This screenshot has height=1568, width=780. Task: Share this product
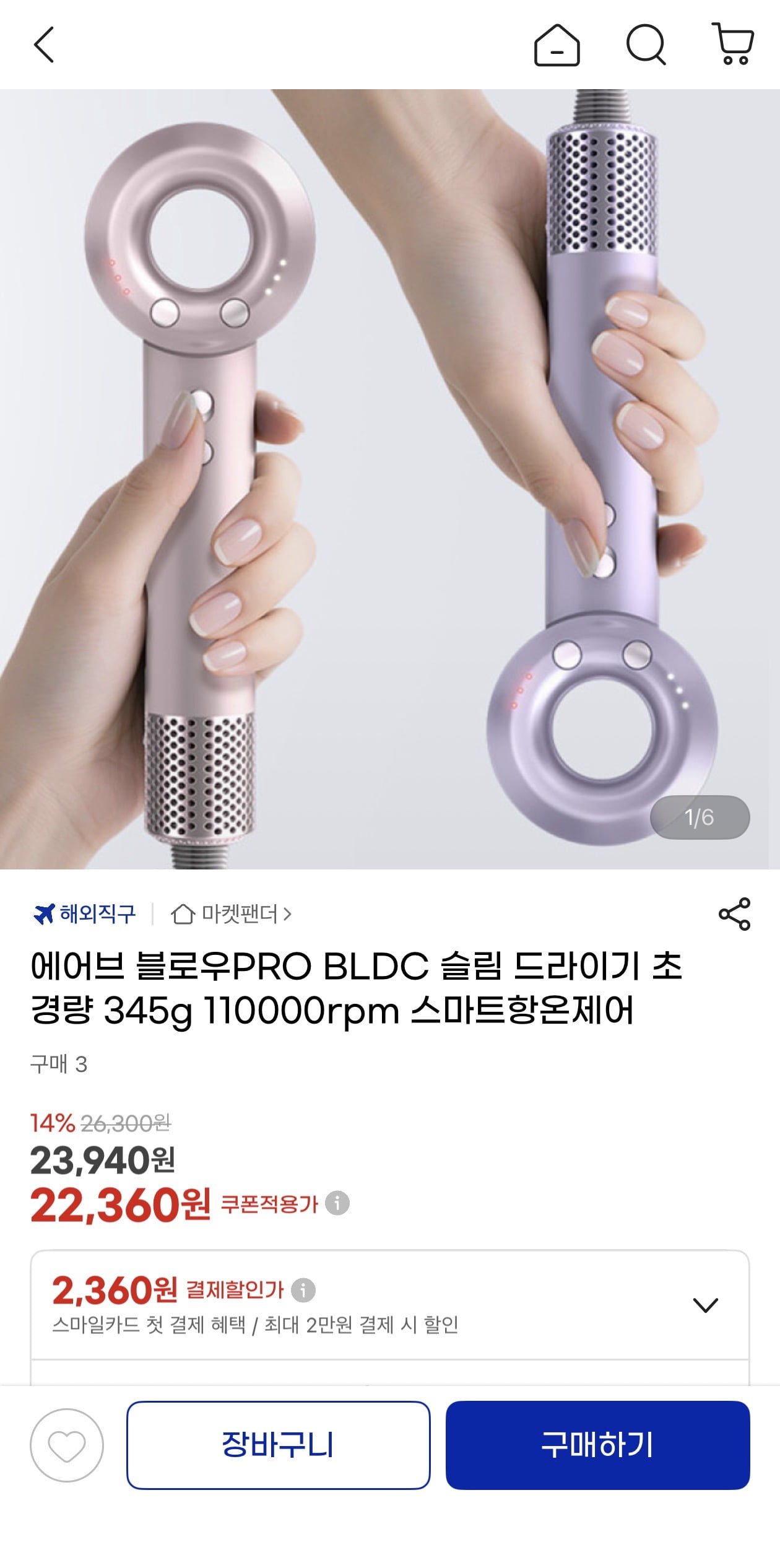734,914
